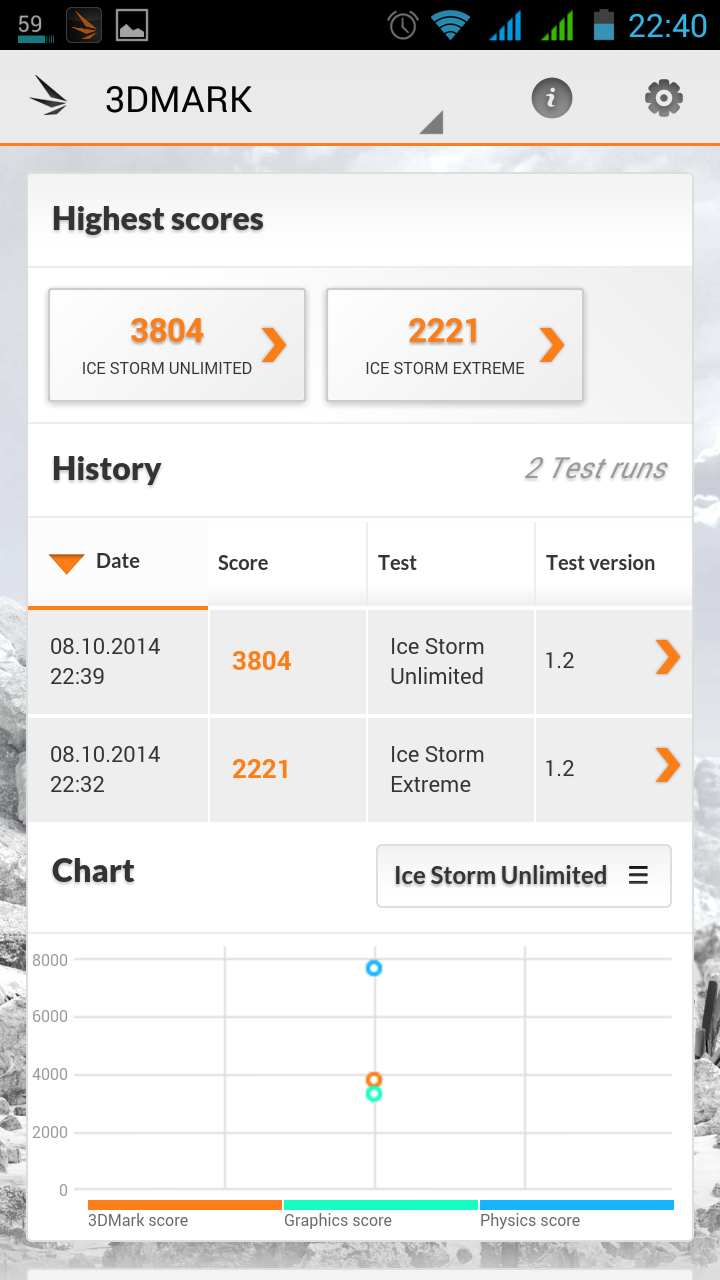
Task: View the 2221 Ice Storm Extreme highest score
Action: coord(455,345)
